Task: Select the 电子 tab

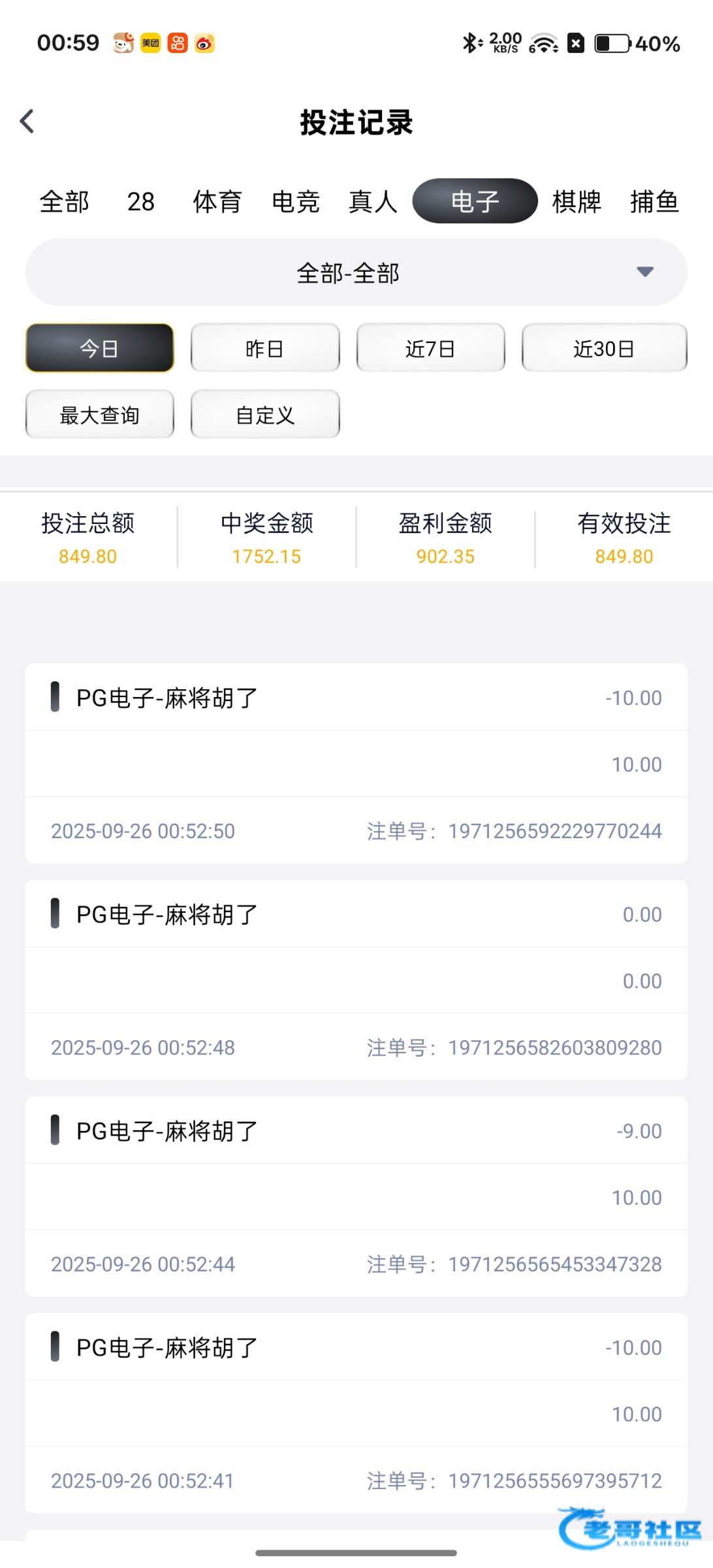Action: 475,201
